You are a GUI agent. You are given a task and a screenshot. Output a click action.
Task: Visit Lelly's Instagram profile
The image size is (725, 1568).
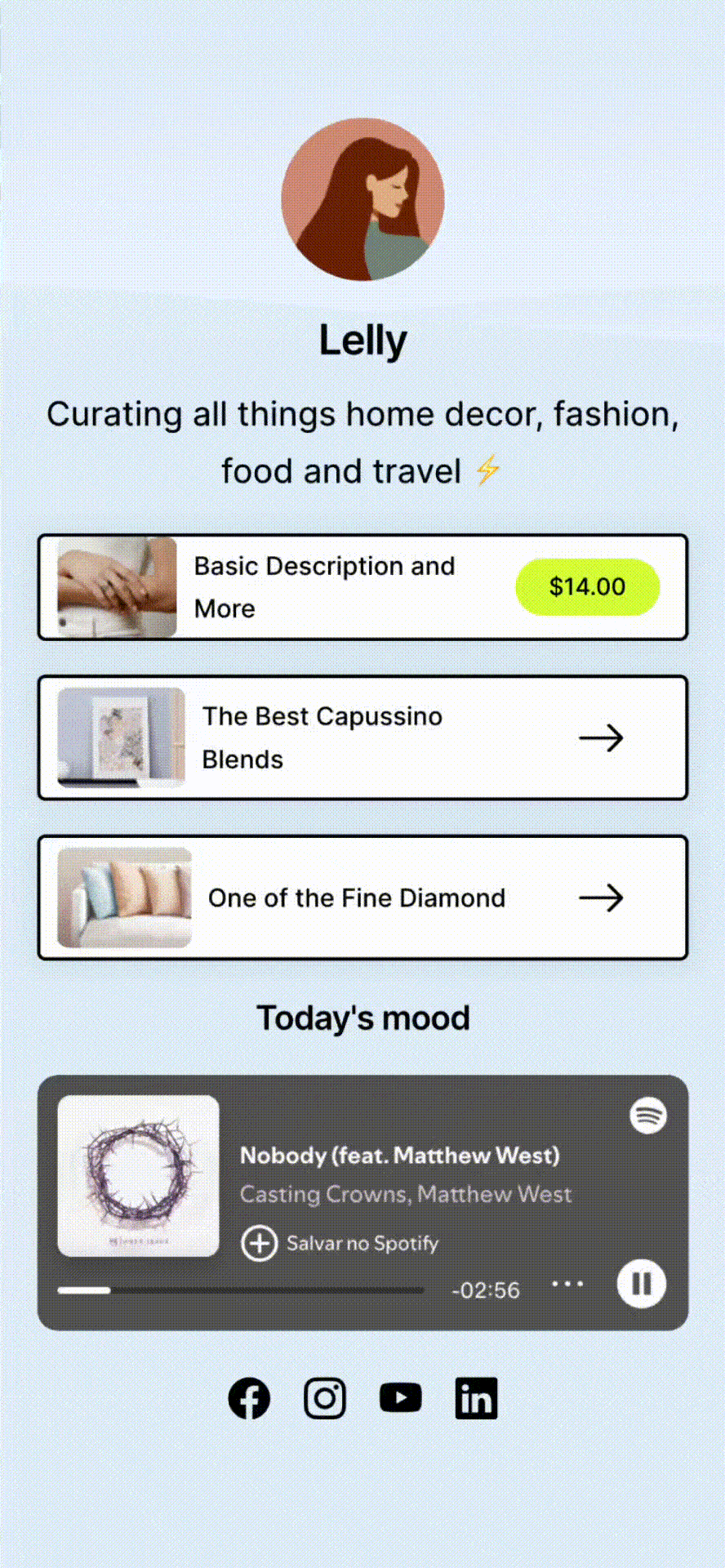coord(325,1399)
